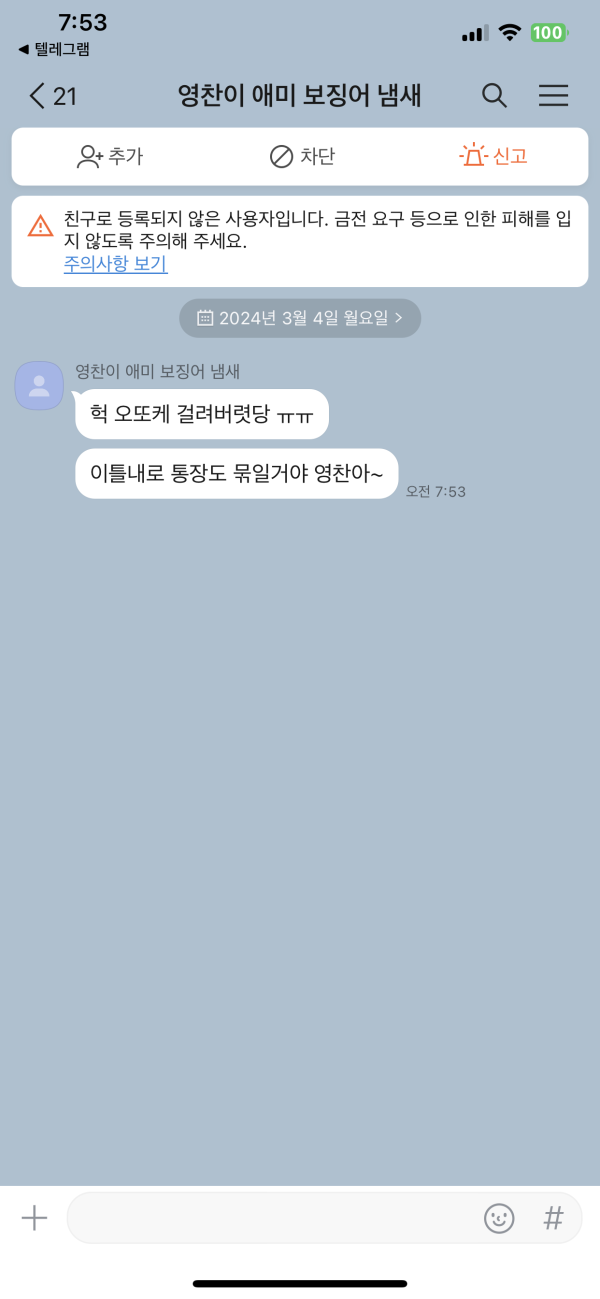
Task: Open the 2024년 3월 4일 date picker
Action: [x=300, y=318]
